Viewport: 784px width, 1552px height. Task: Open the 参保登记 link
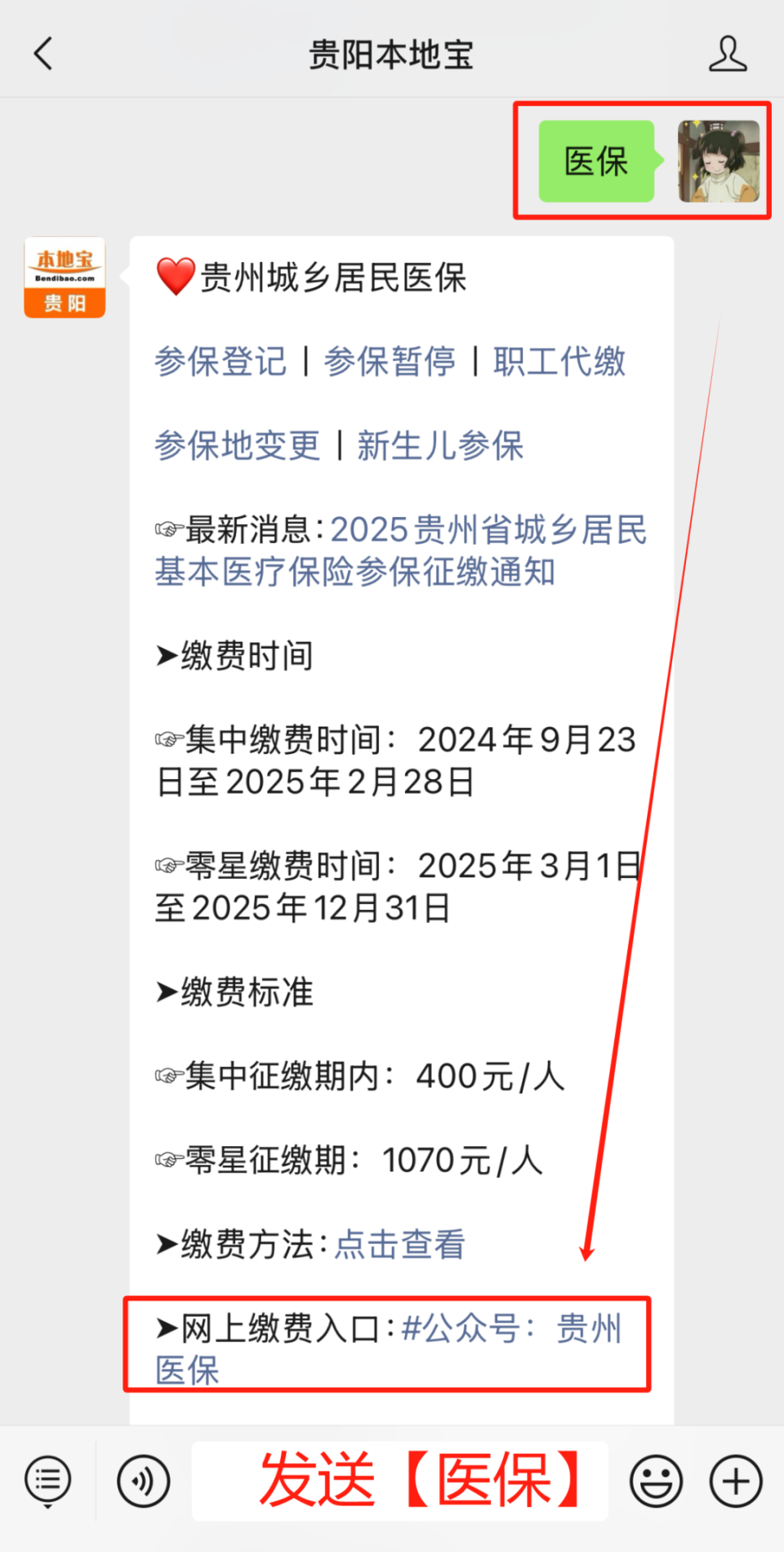point(220,361)
